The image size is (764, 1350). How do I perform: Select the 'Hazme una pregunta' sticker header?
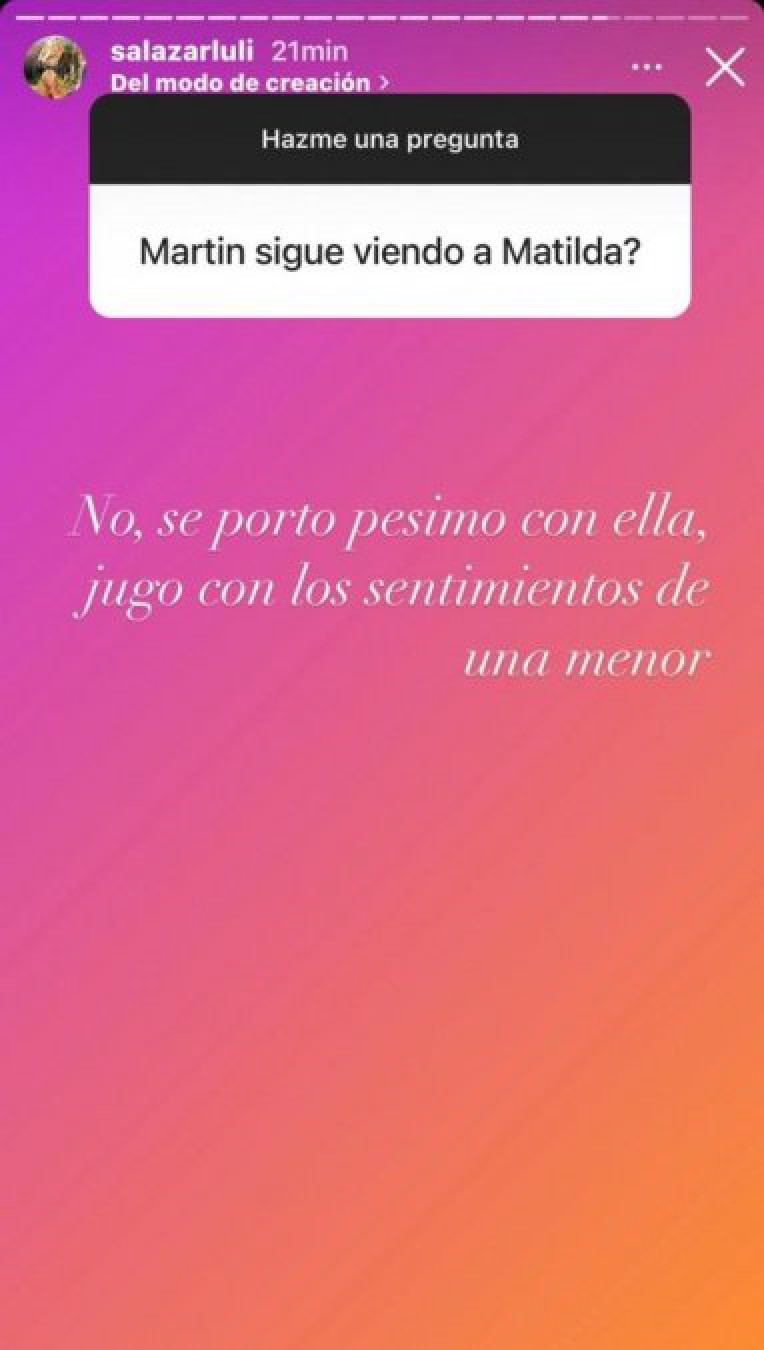389,139
